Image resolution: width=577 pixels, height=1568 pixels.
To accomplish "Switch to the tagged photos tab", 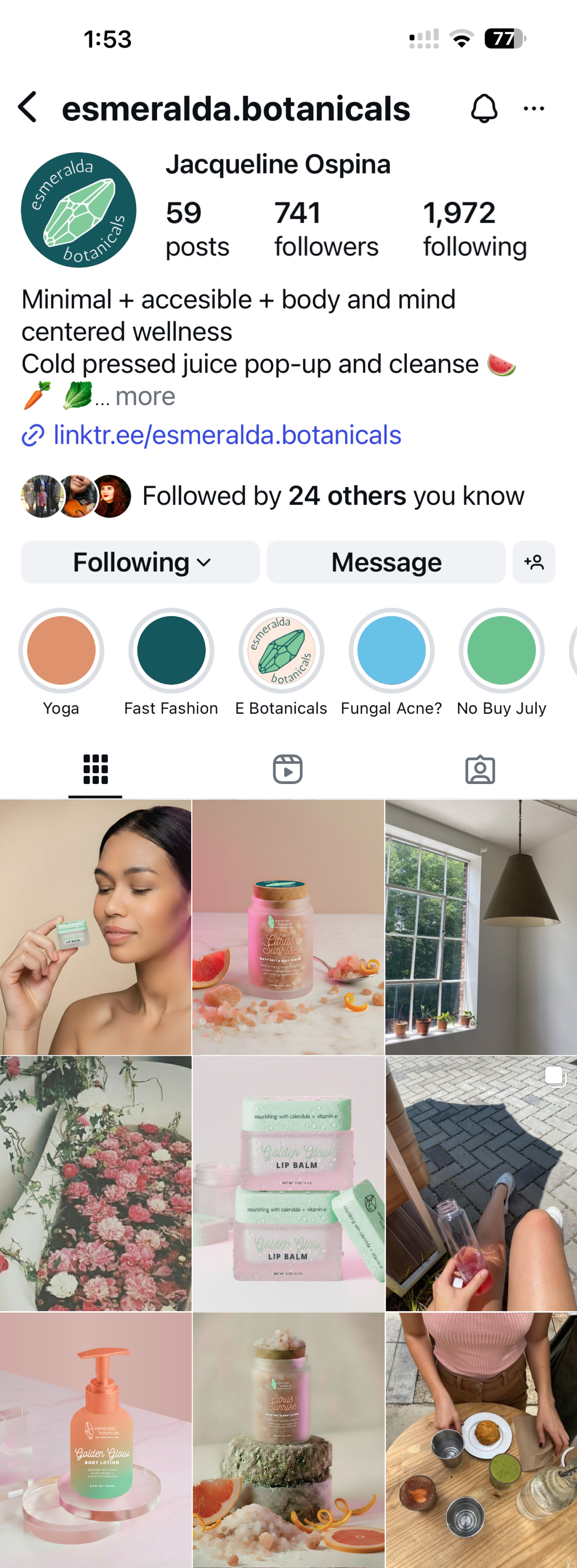I will click(480, 769).
